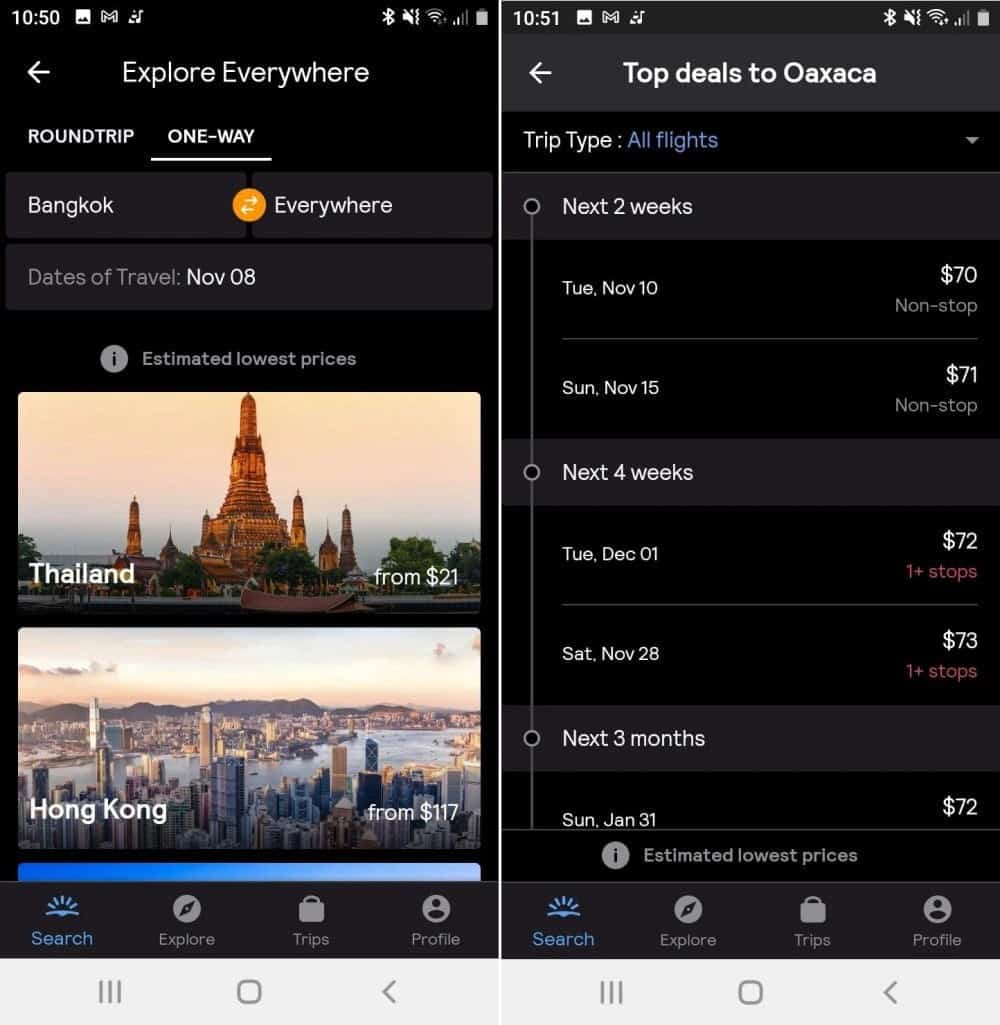Open Trips tab on Oaxaca deals screen
Screen dimensions: 1000x1025
(x=812, y=921)
